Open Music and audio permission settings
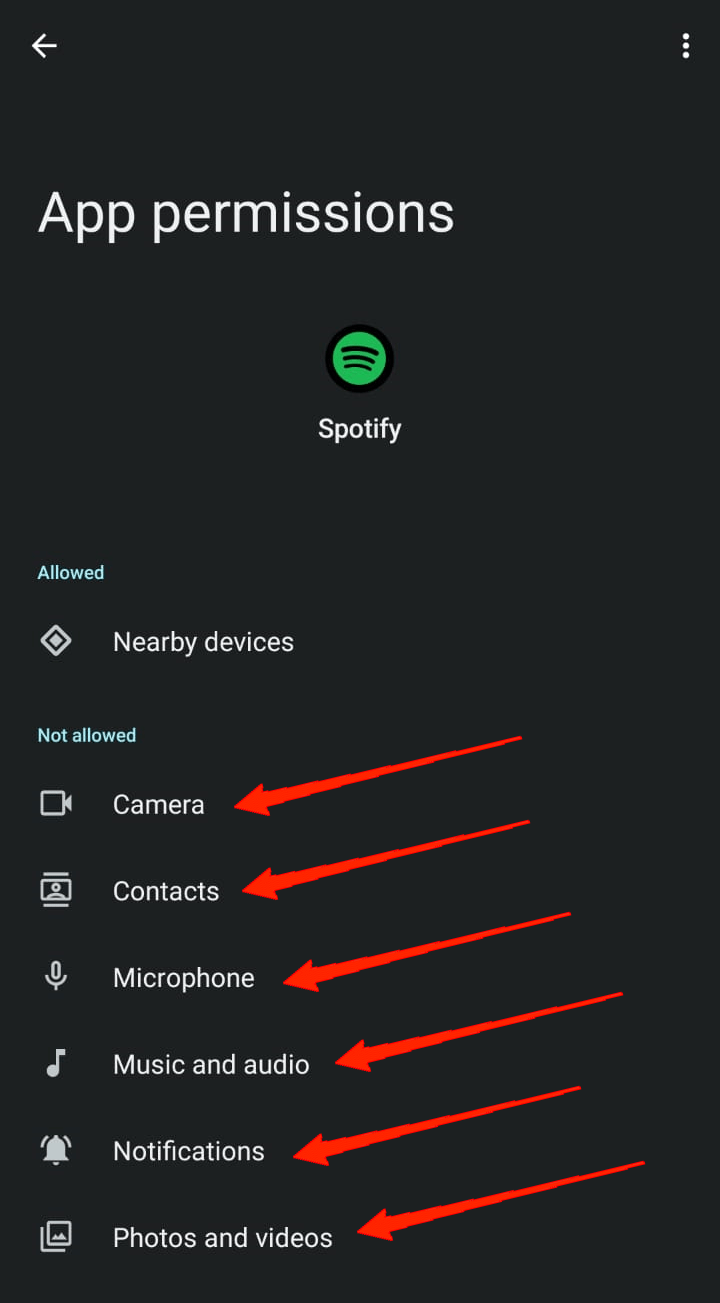This screenshot has height=1303, width=720. click(x=211, y=1063)
